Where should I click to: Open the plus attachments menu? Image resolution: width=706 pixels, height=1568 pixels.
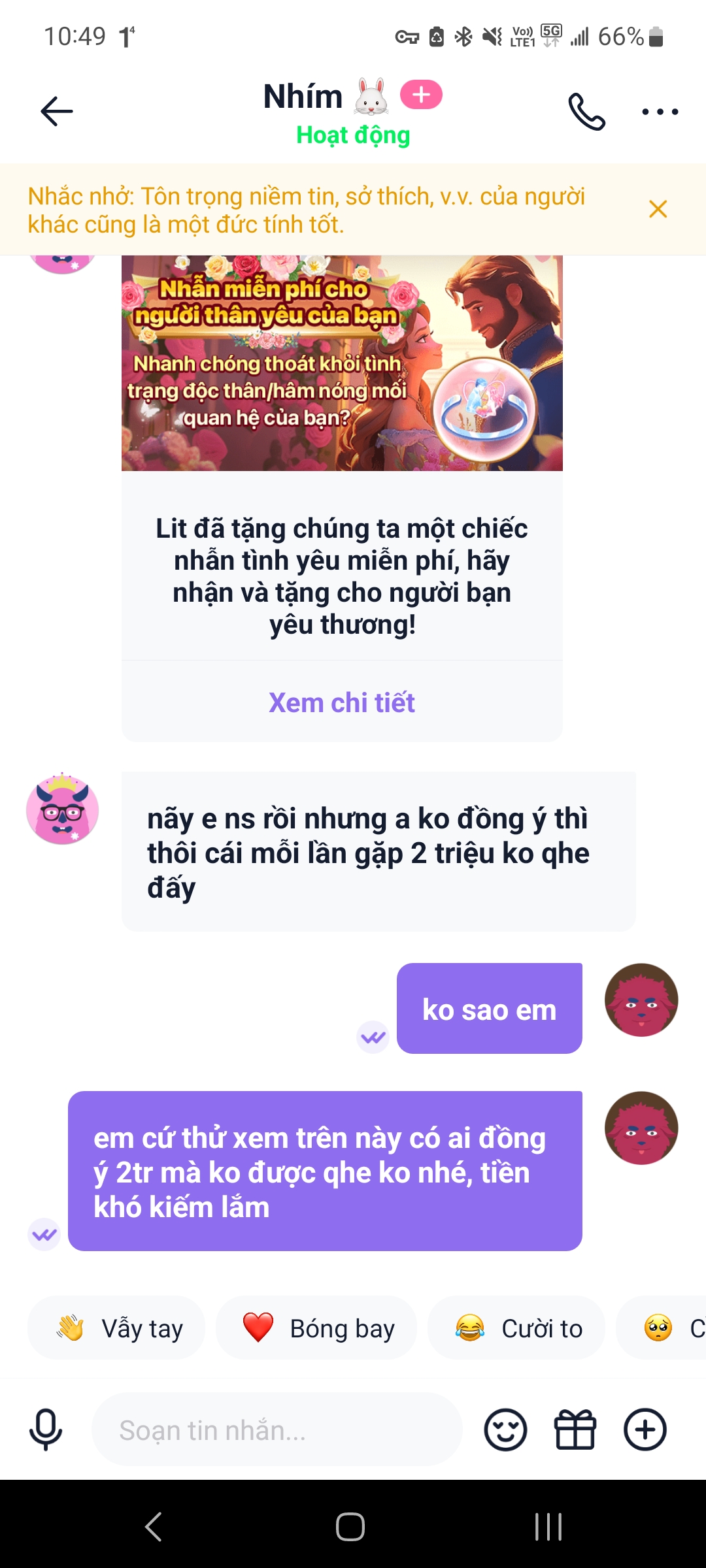[x=645, y=1430]
